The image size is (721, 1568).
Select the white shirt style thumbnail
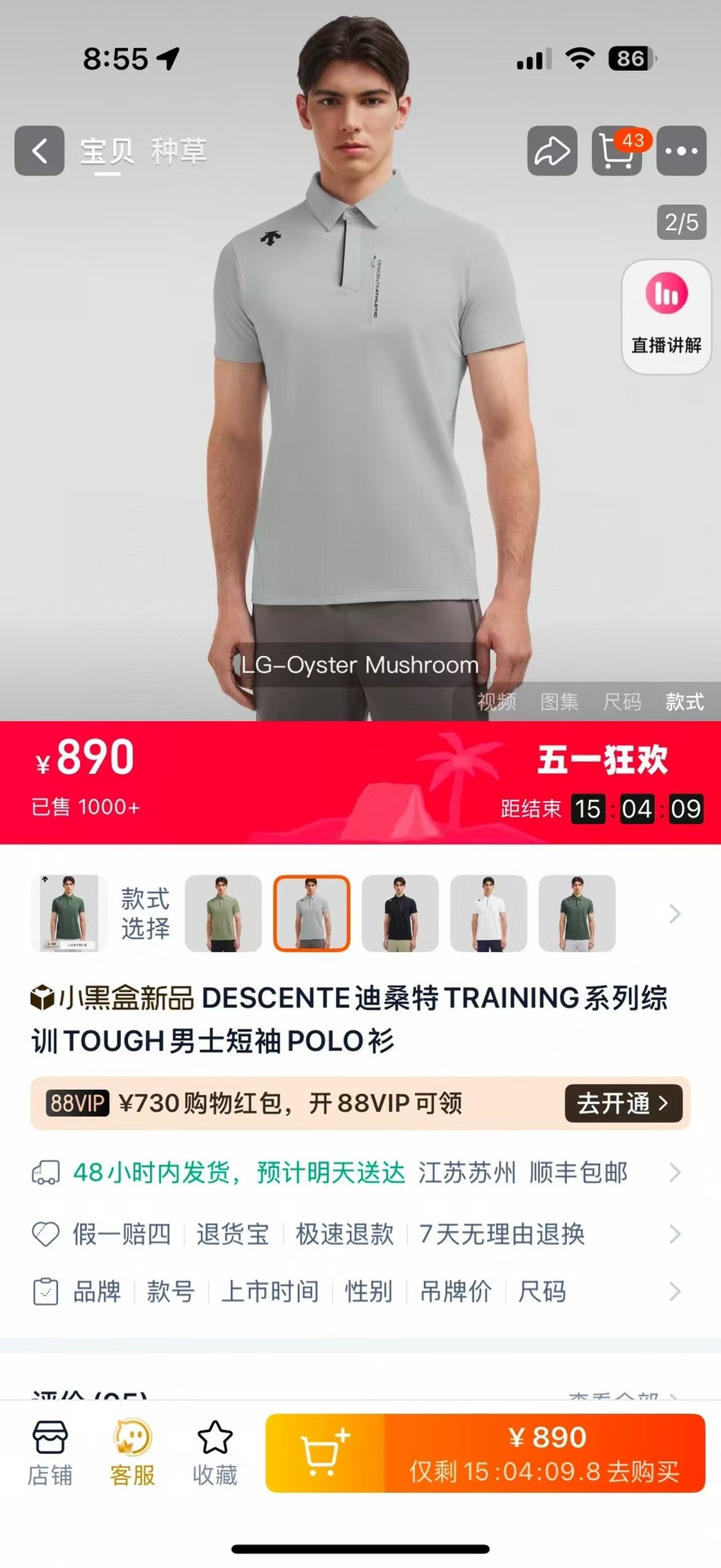[x=489, y=913]
